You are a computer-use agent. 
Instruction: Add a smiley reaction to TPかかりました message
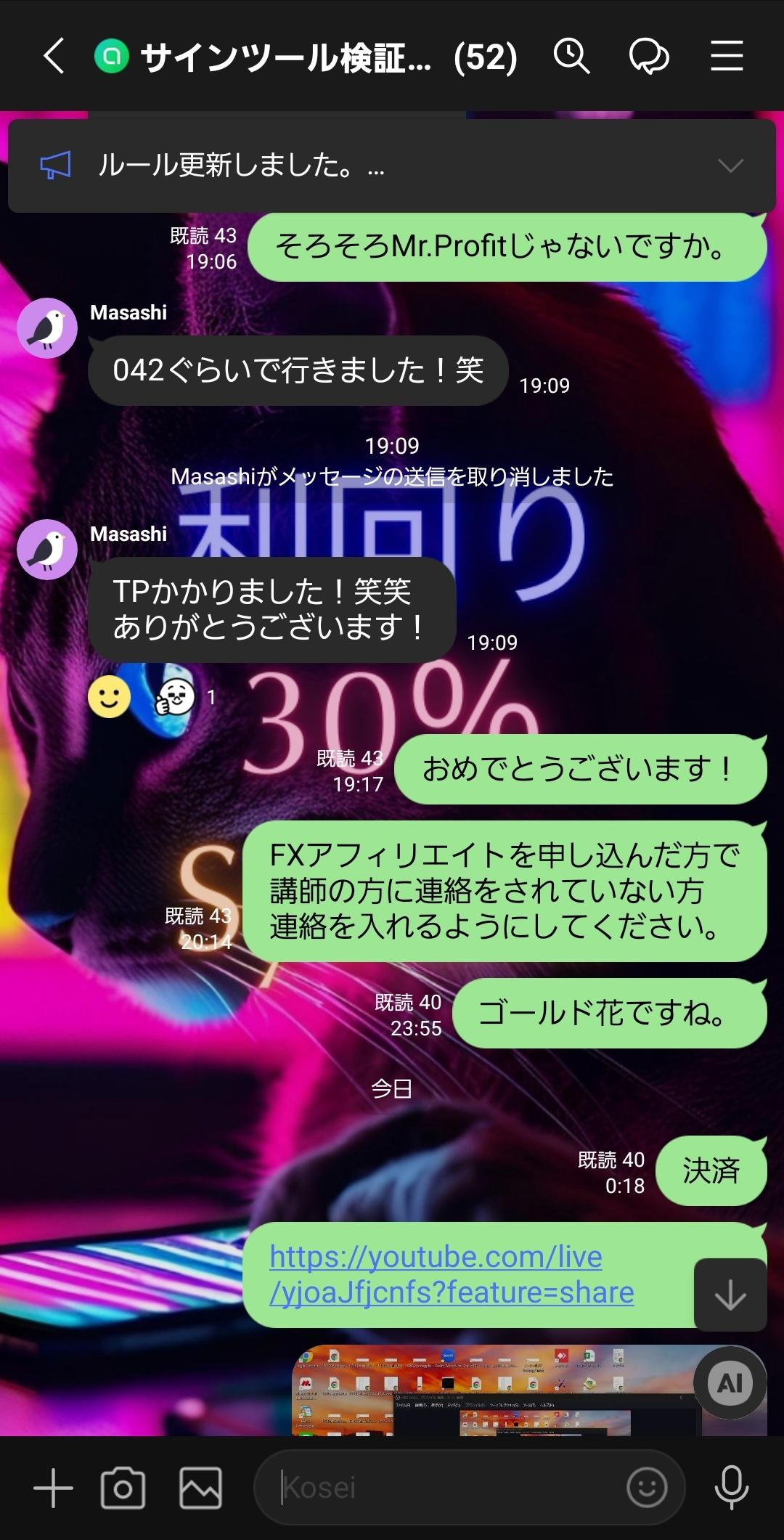[109, 697]
